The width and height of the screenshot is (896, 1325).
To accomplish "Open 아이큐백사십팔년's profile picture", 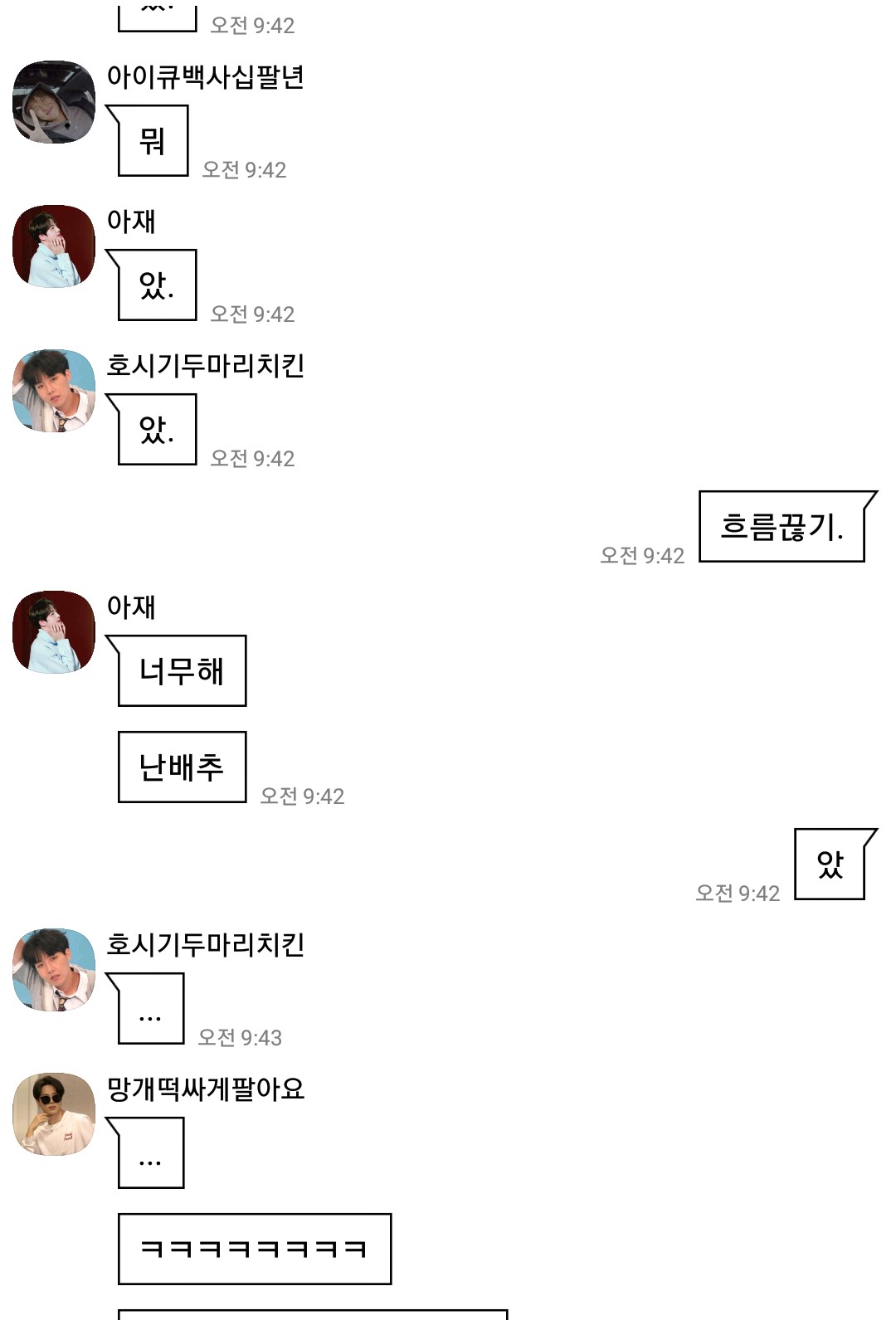I will coord(54,102).
